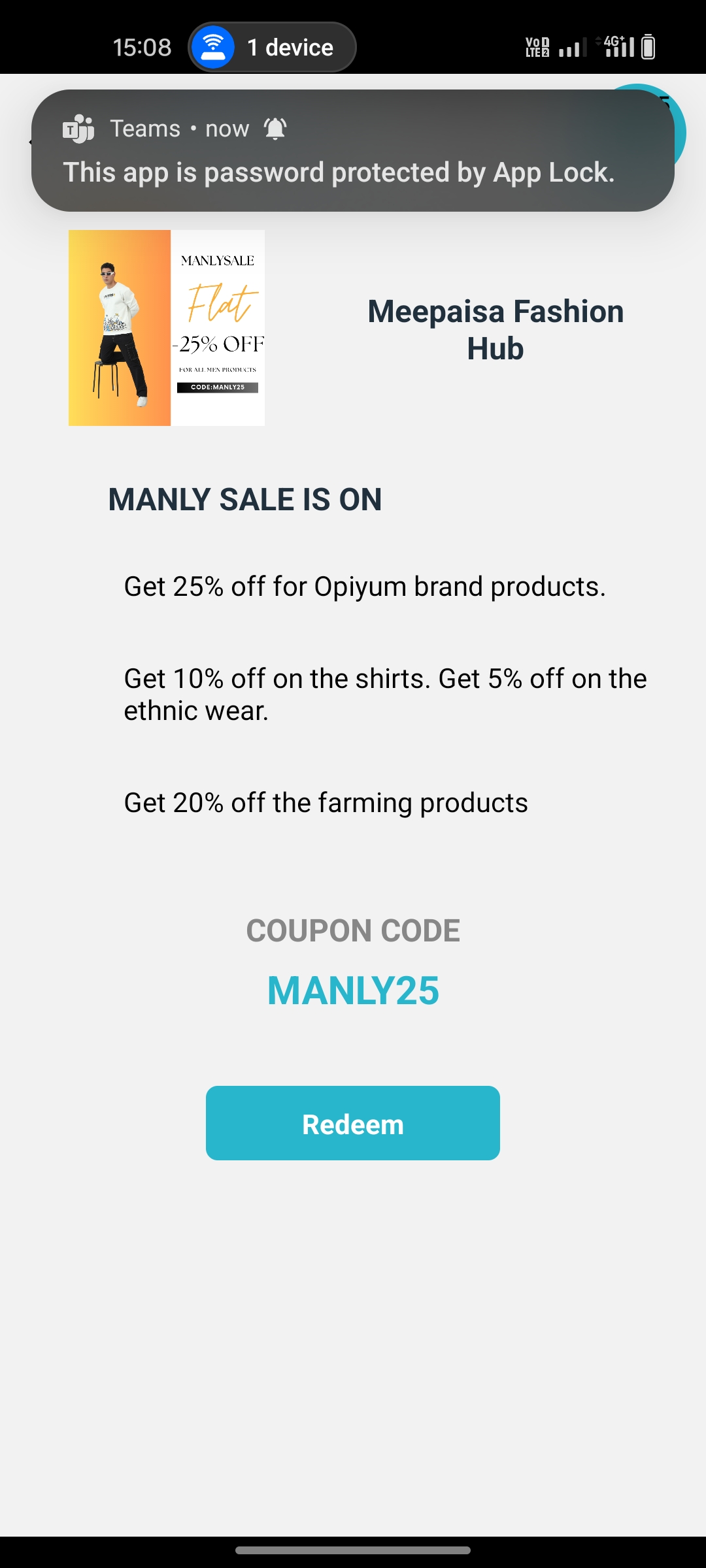Redeem the MANLY25 coupon
Image resolution: width=706 pixels, height=1568 pixels.
pos(353,1123)
